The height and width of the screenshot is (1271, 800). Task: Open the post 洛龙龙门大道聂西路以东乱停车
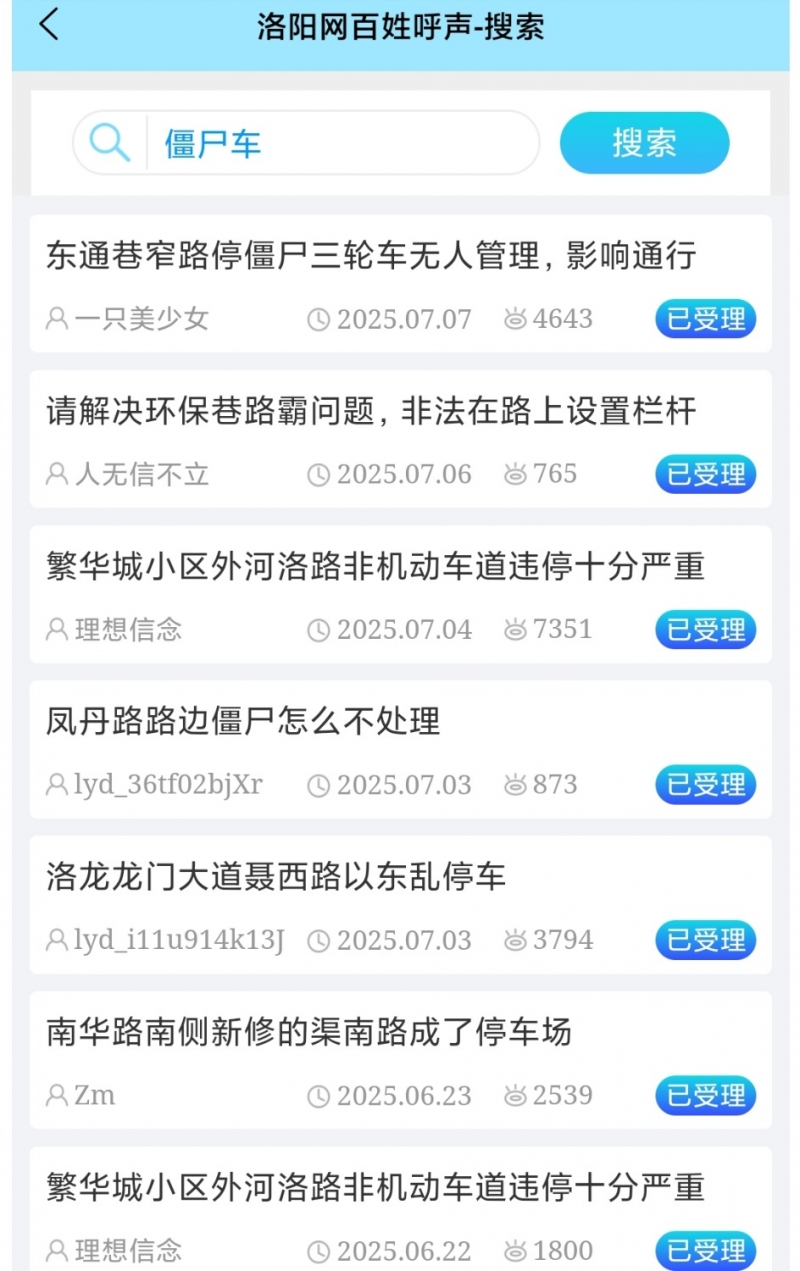276,877
